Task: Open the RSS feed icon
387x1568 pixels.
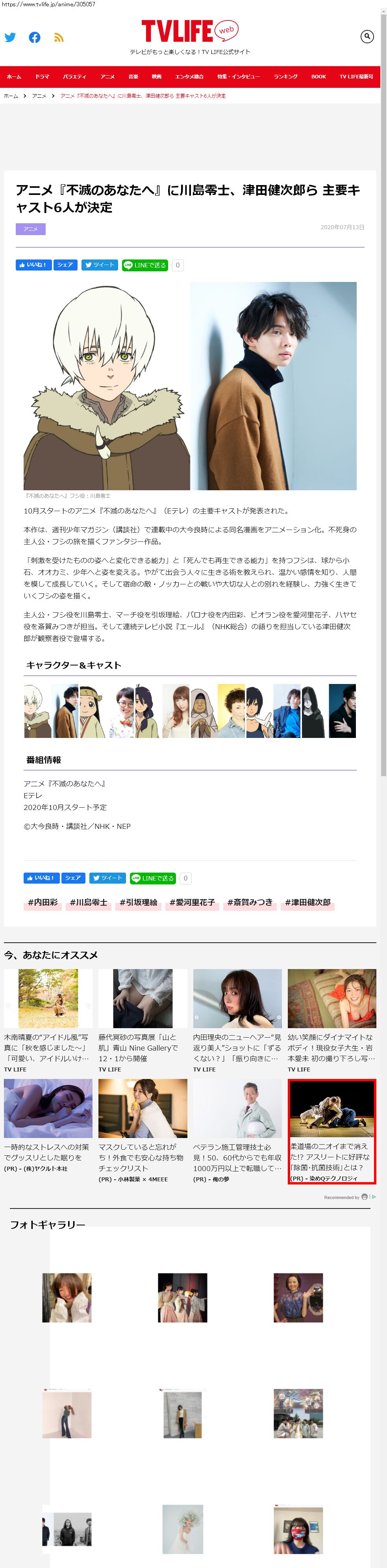Action: pos(59,37)
